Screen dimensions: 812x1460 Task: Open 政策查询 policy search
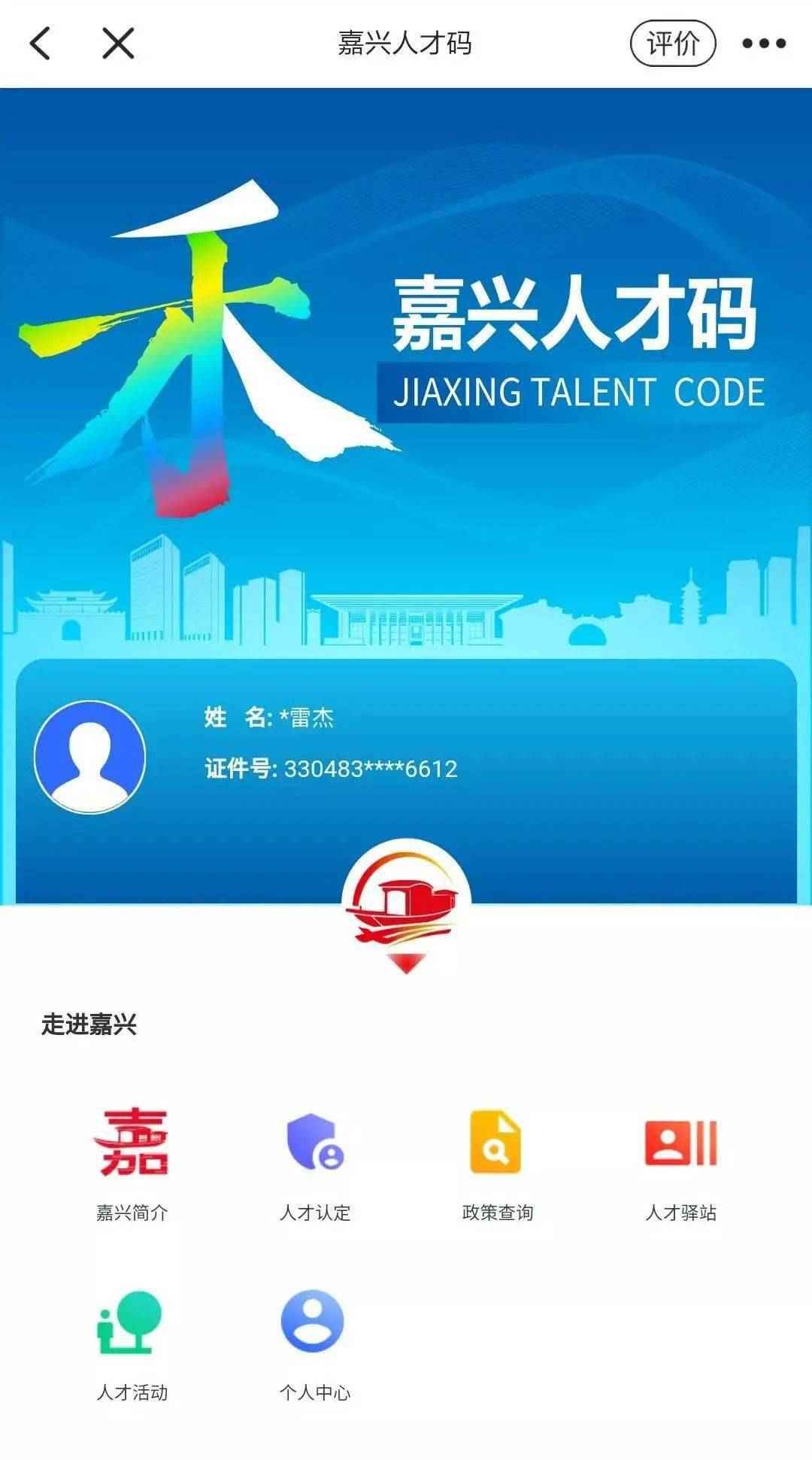[x=497, y=1160]
